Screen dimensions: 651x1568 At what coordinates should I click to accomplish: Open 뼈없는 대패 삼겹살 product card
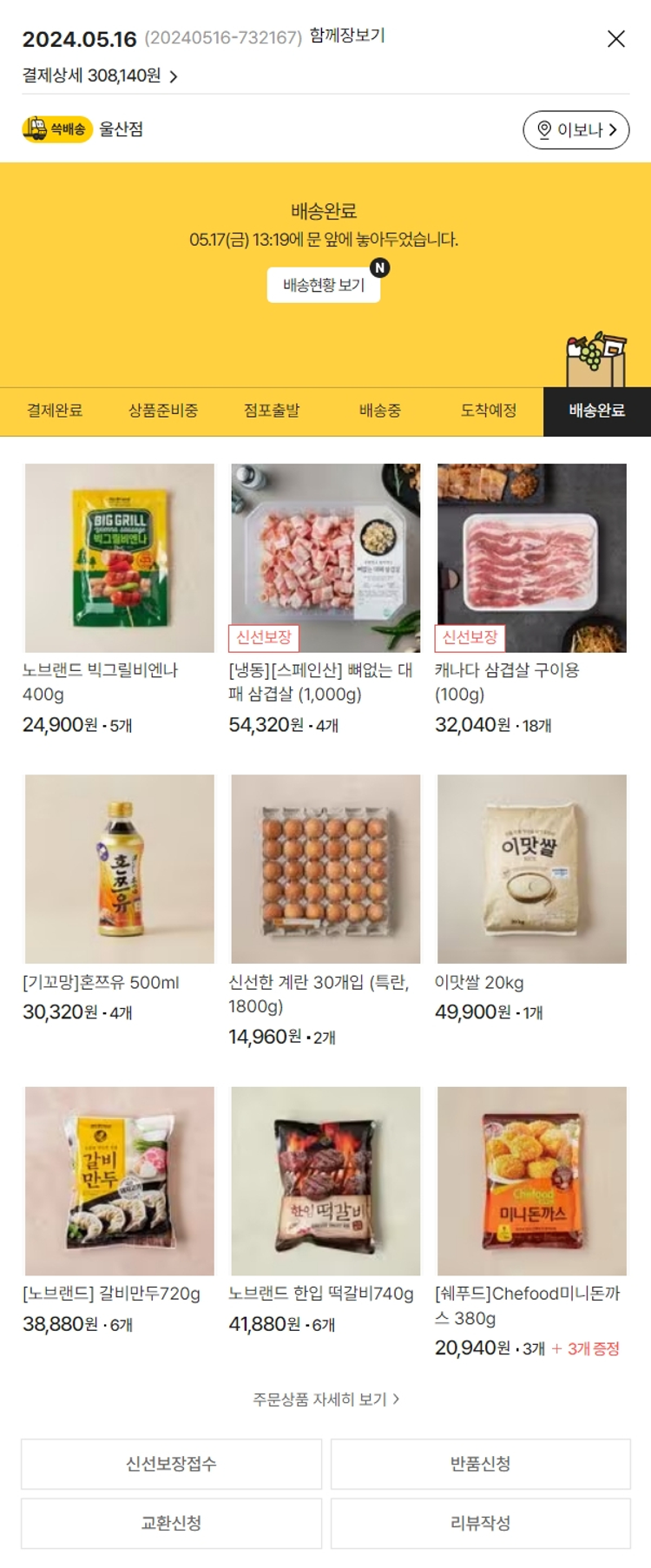point(325,558)
